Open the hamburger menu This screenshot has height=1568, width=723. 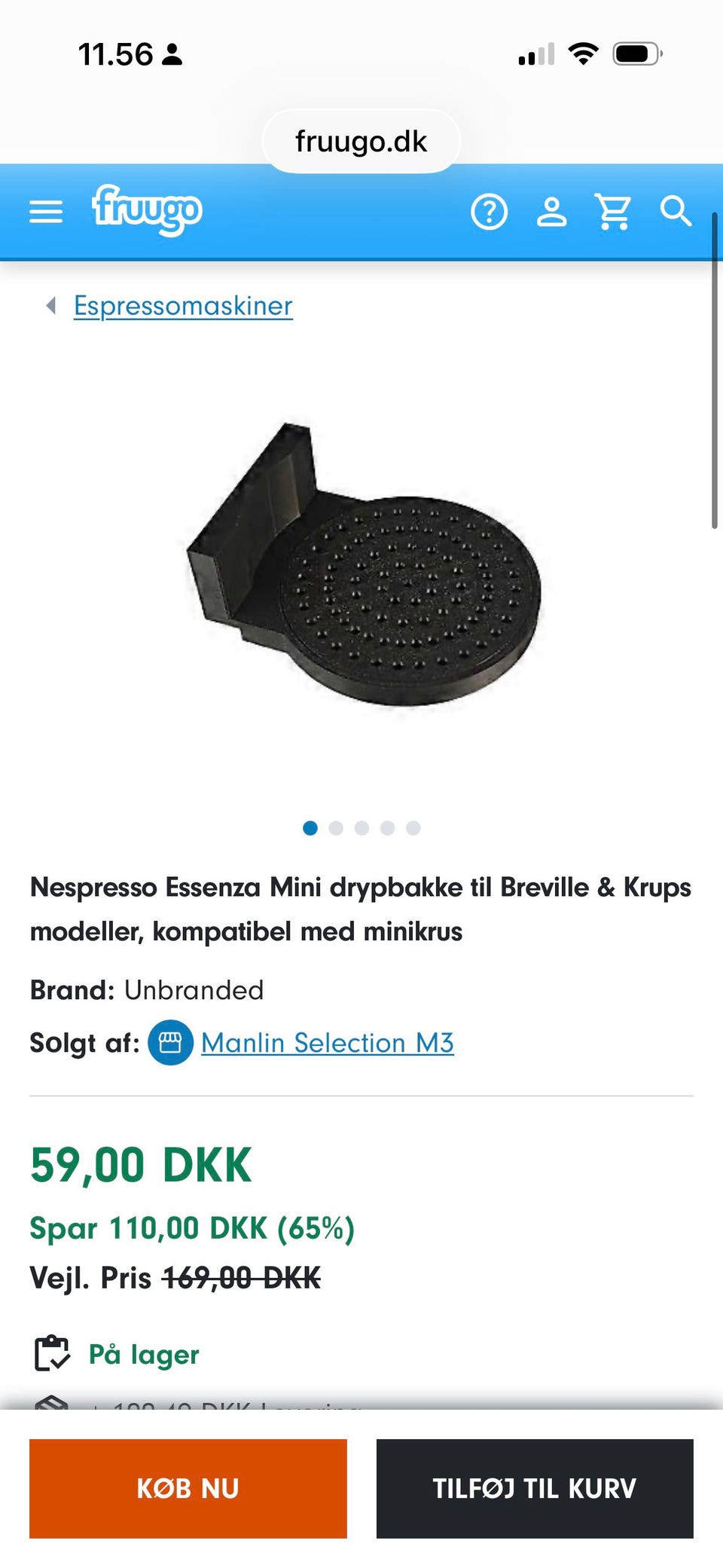pos(46,212)
